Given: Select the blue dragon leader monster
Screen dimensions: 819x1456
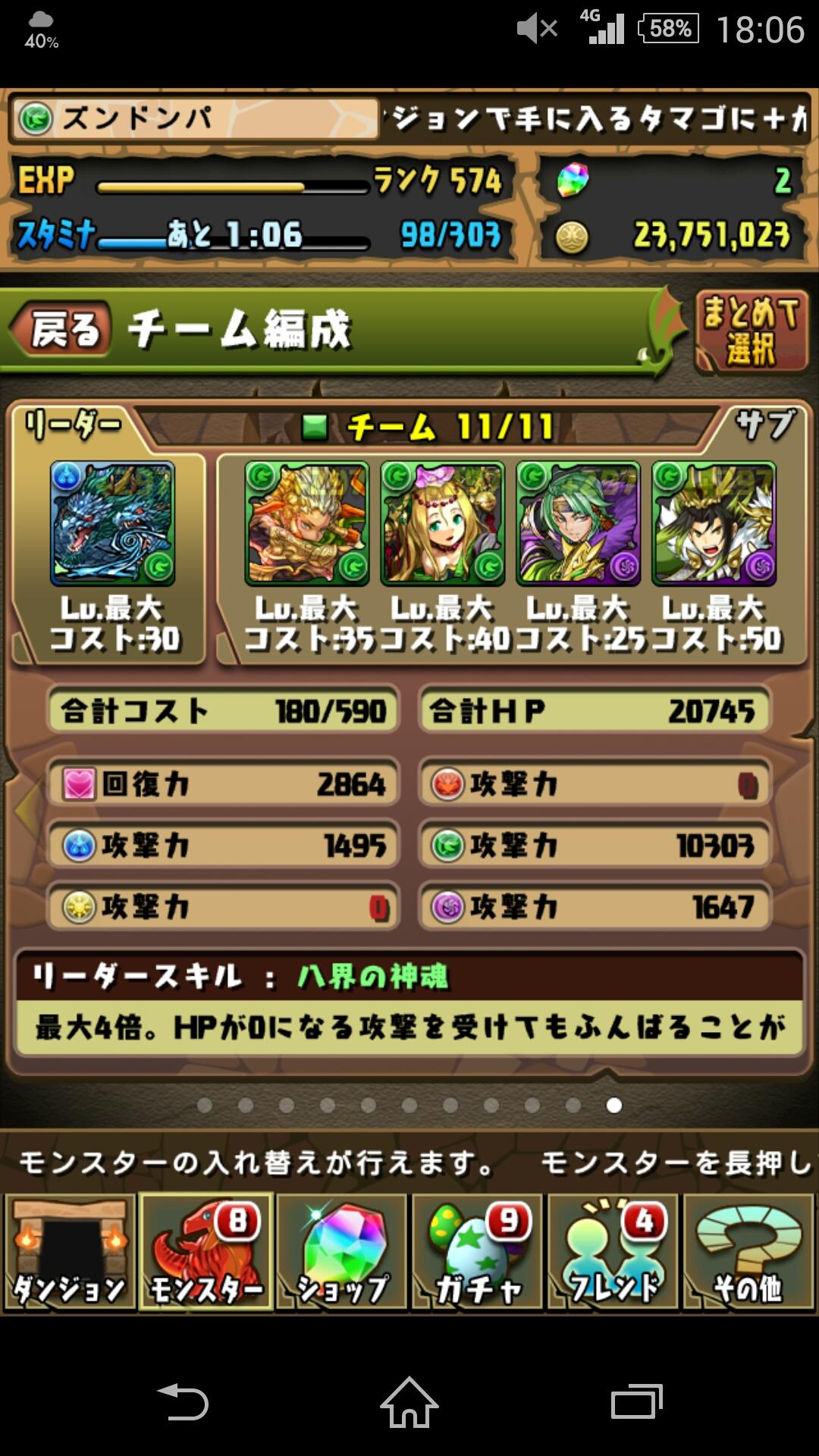Looking at the screenshot, I should click(x=112, y=523).
